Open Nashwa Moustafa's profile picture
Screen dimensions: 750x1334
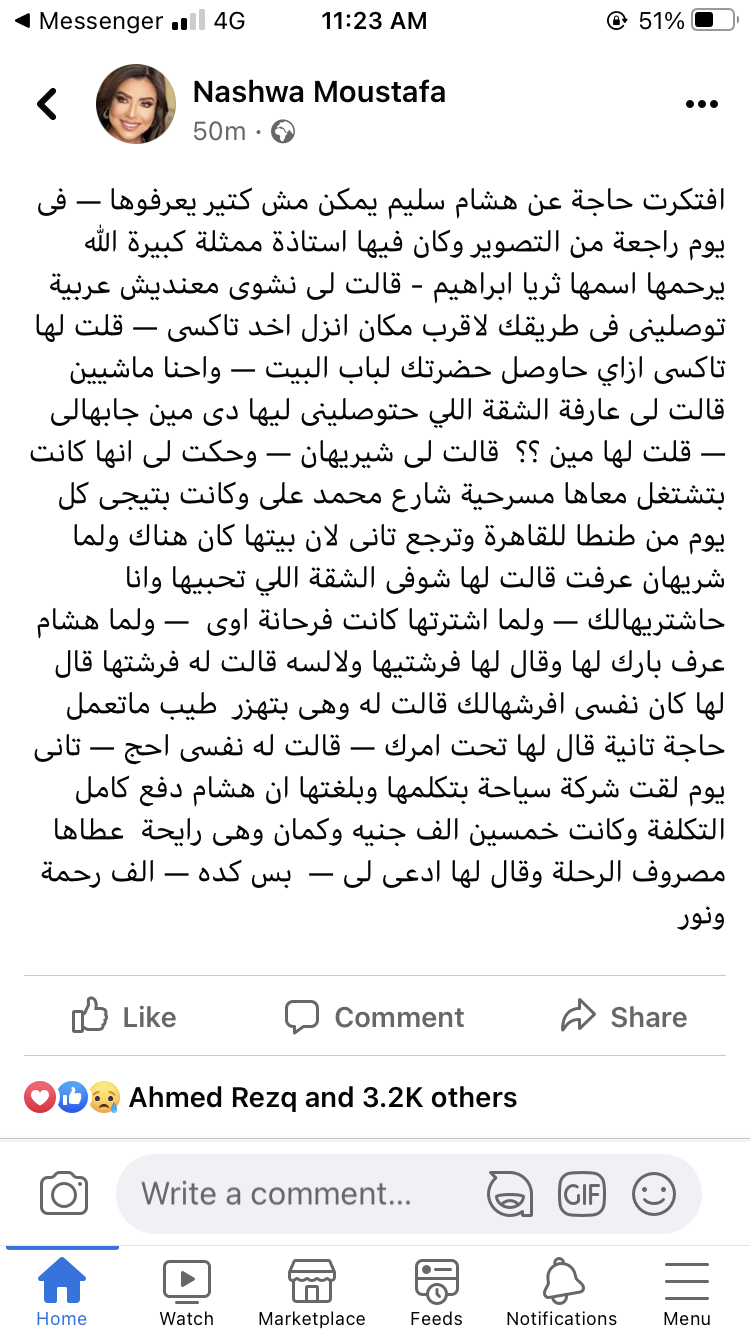[x=135, y=105]
